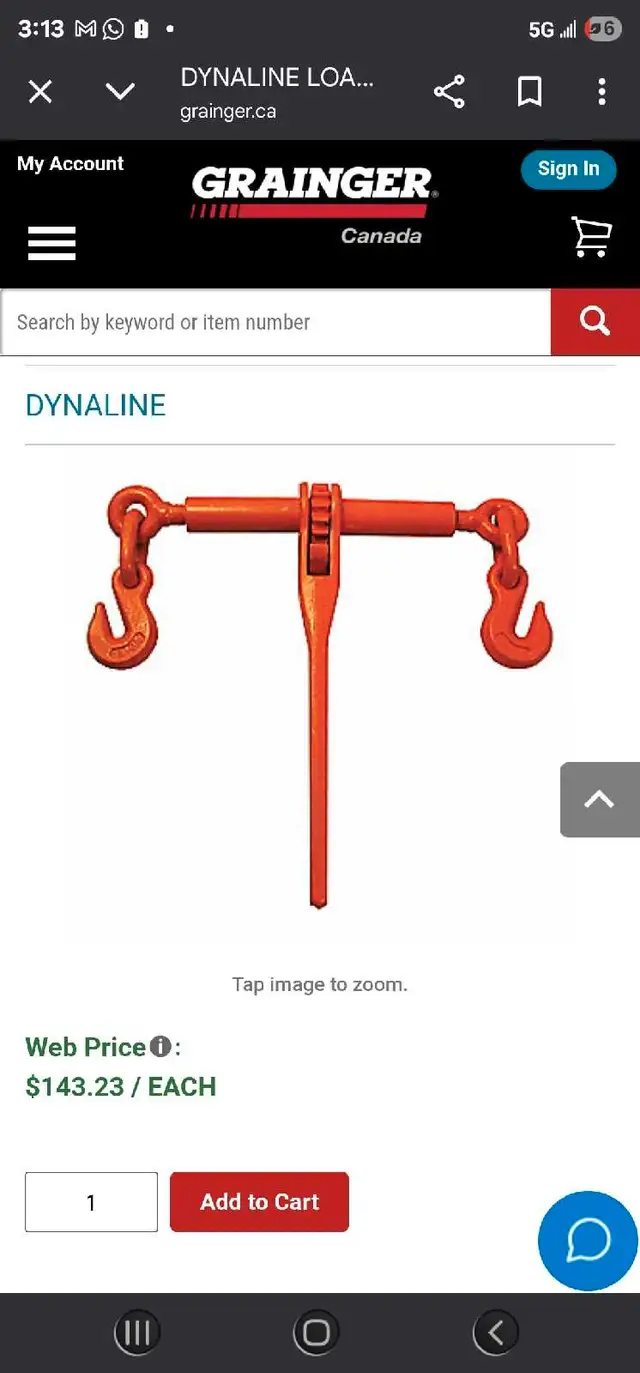Open My Account

click(x=70, y=164)
